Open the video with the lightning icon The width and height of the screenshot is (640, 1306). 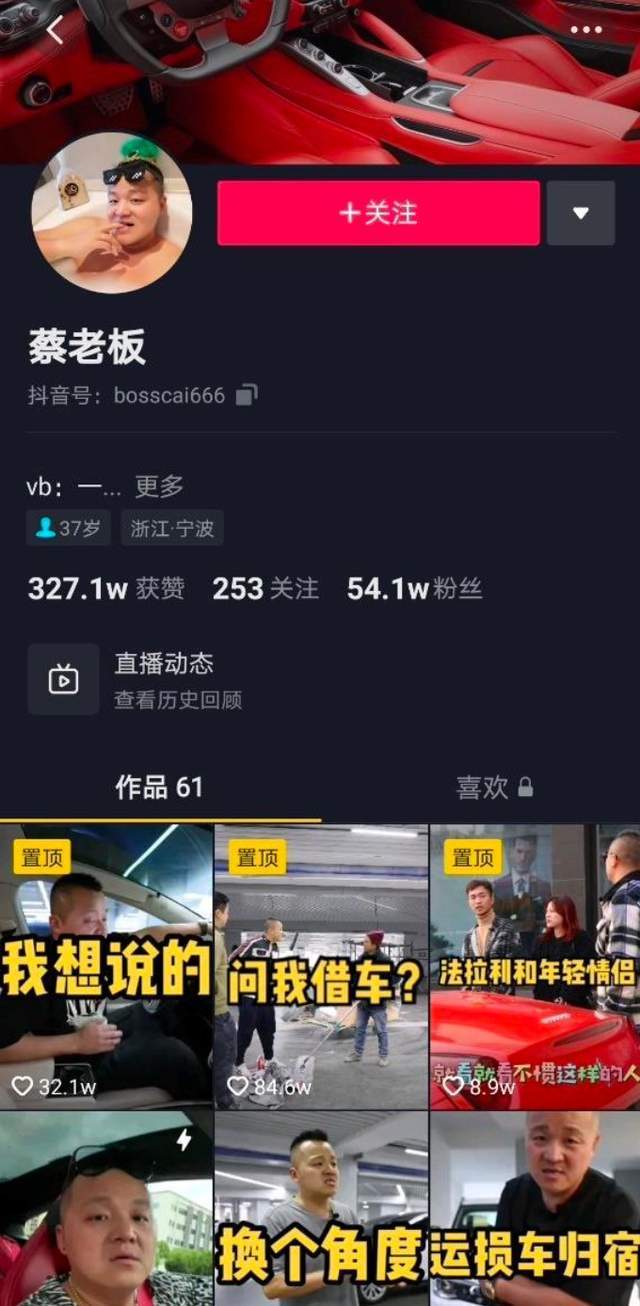tap(106, 1210)
